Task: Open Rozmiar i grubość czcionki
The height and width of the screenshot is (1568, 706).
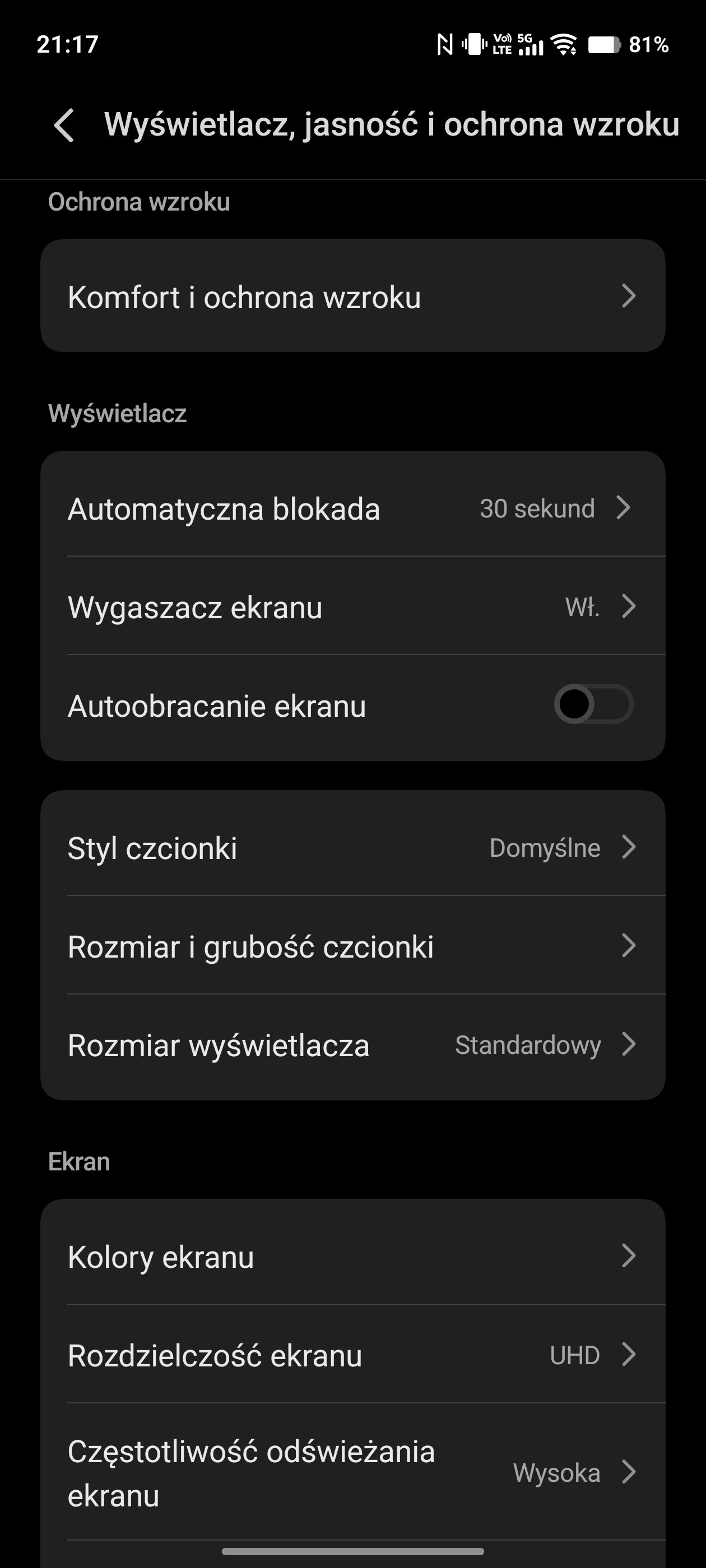Action: tap(352, 946)
